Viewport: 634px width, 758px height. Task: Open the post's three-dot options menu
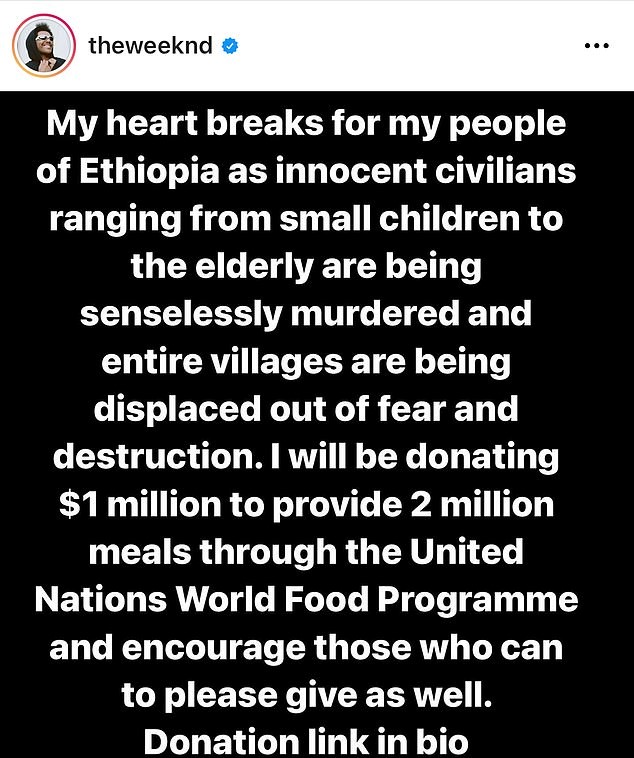[595, 47]
